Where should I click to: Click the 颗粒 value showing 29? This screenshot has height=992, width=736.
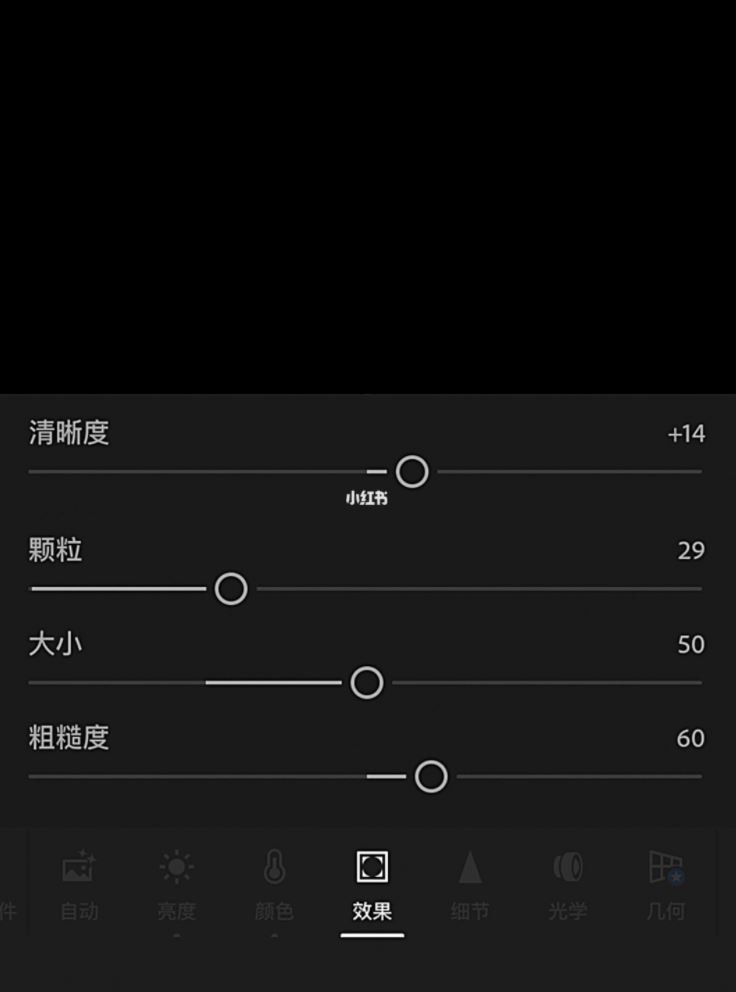tap(690, 551)
